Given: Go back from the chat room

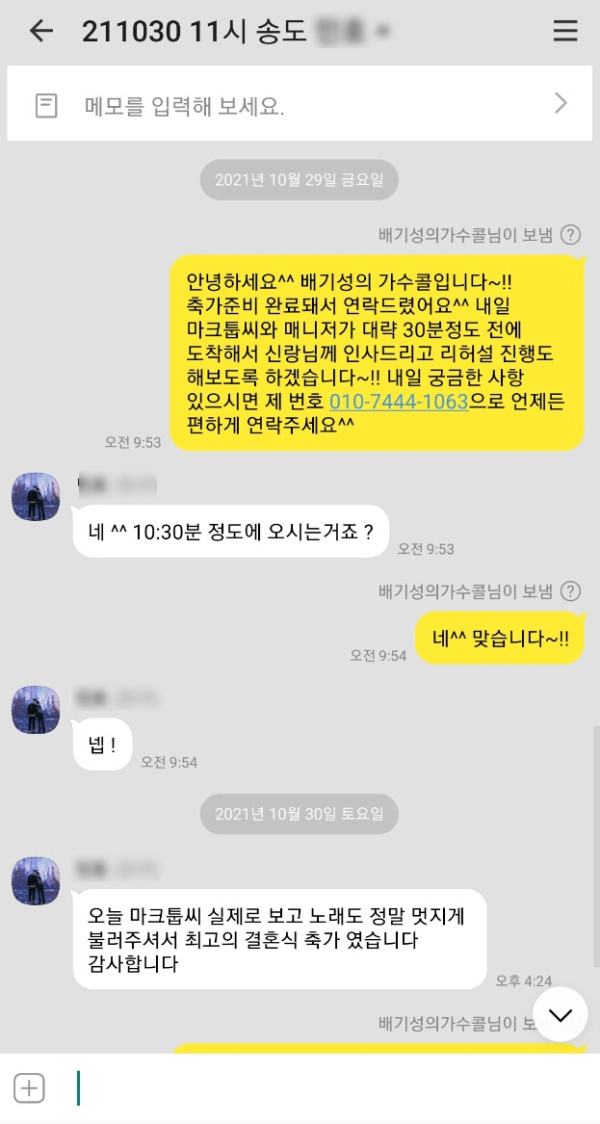Looking at the screenshot, I should [x=41, y=31].
